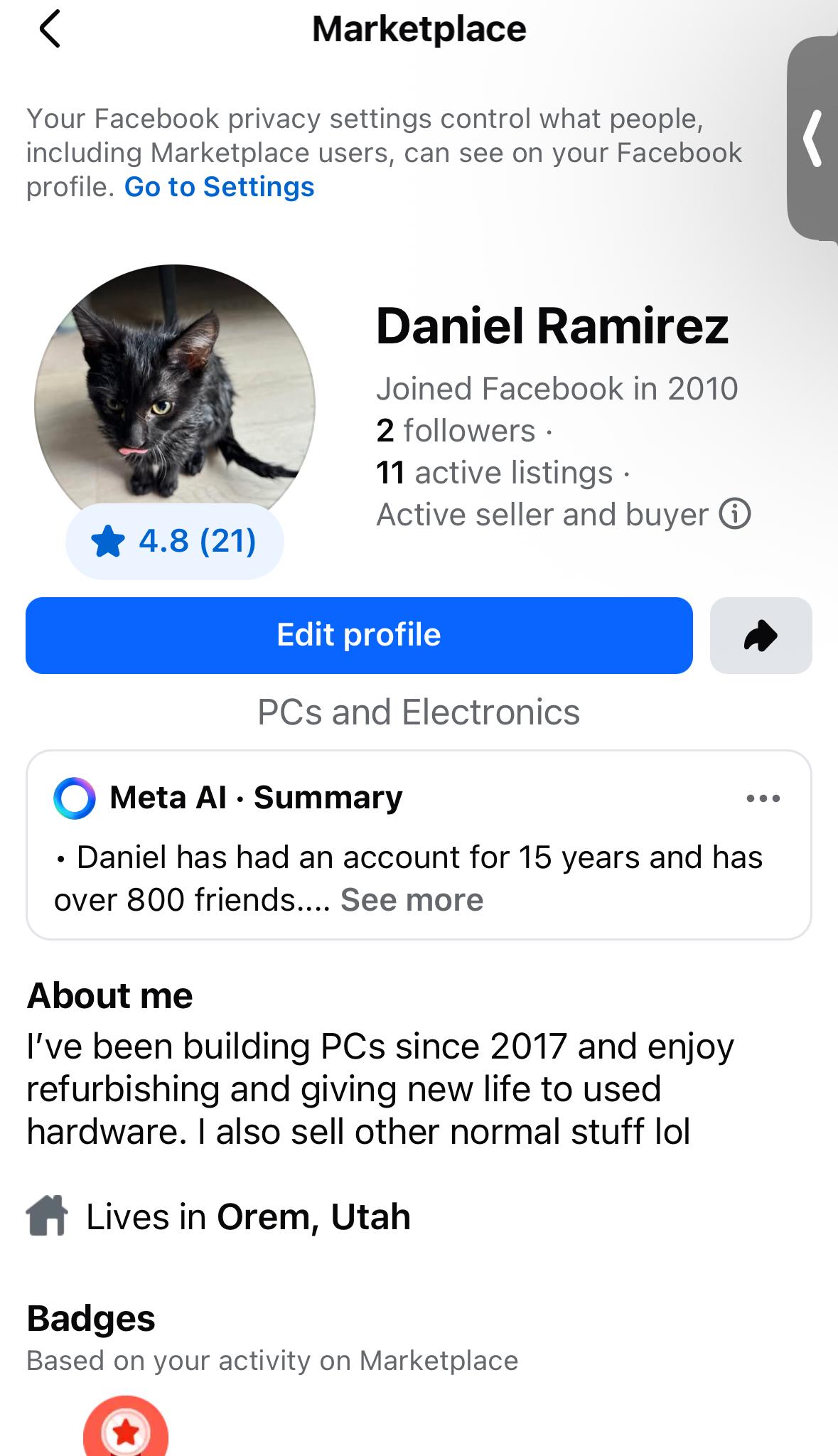
Task: Open the Meta AI Summary options menu
Action: tap(763, 798)
